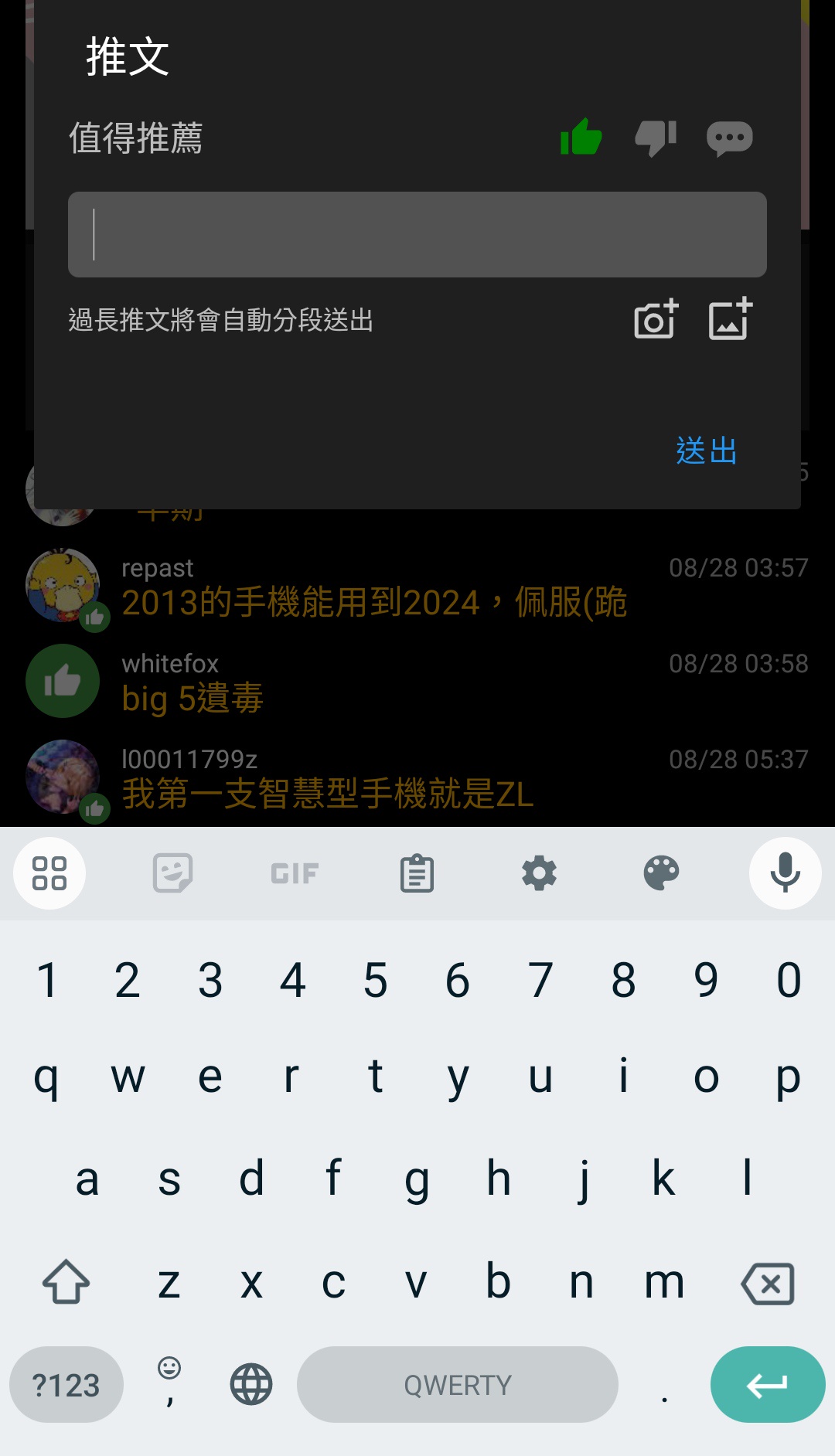Select the thumbs-down boo type
This screenshot has height=1456, width=835.
[x=655, y=138]
